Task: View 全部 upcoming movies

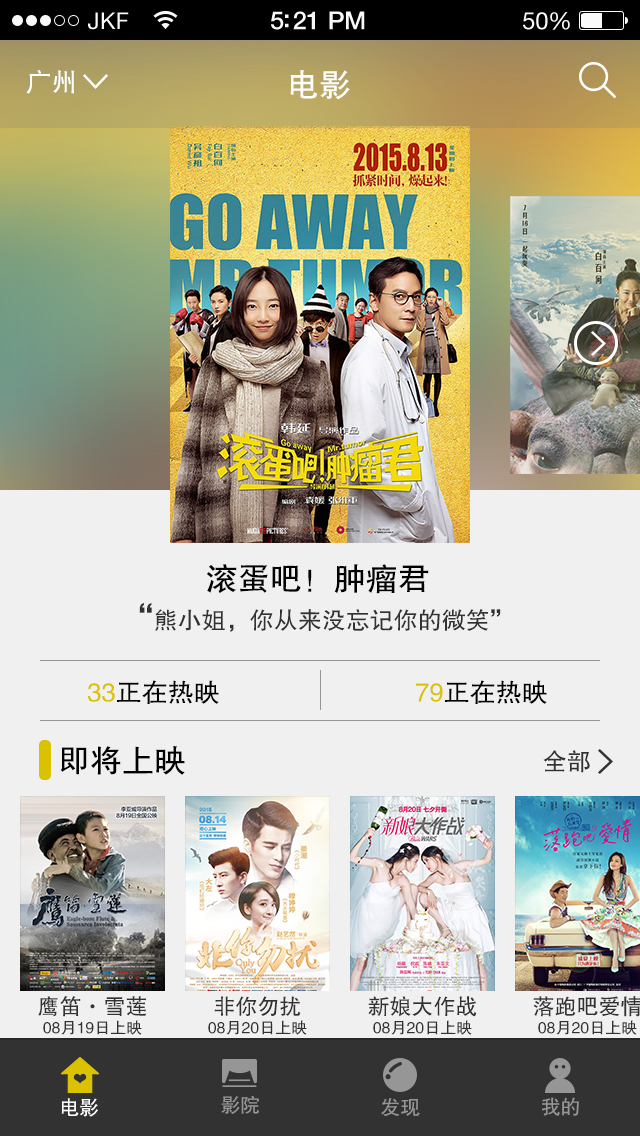Action: 578,761
